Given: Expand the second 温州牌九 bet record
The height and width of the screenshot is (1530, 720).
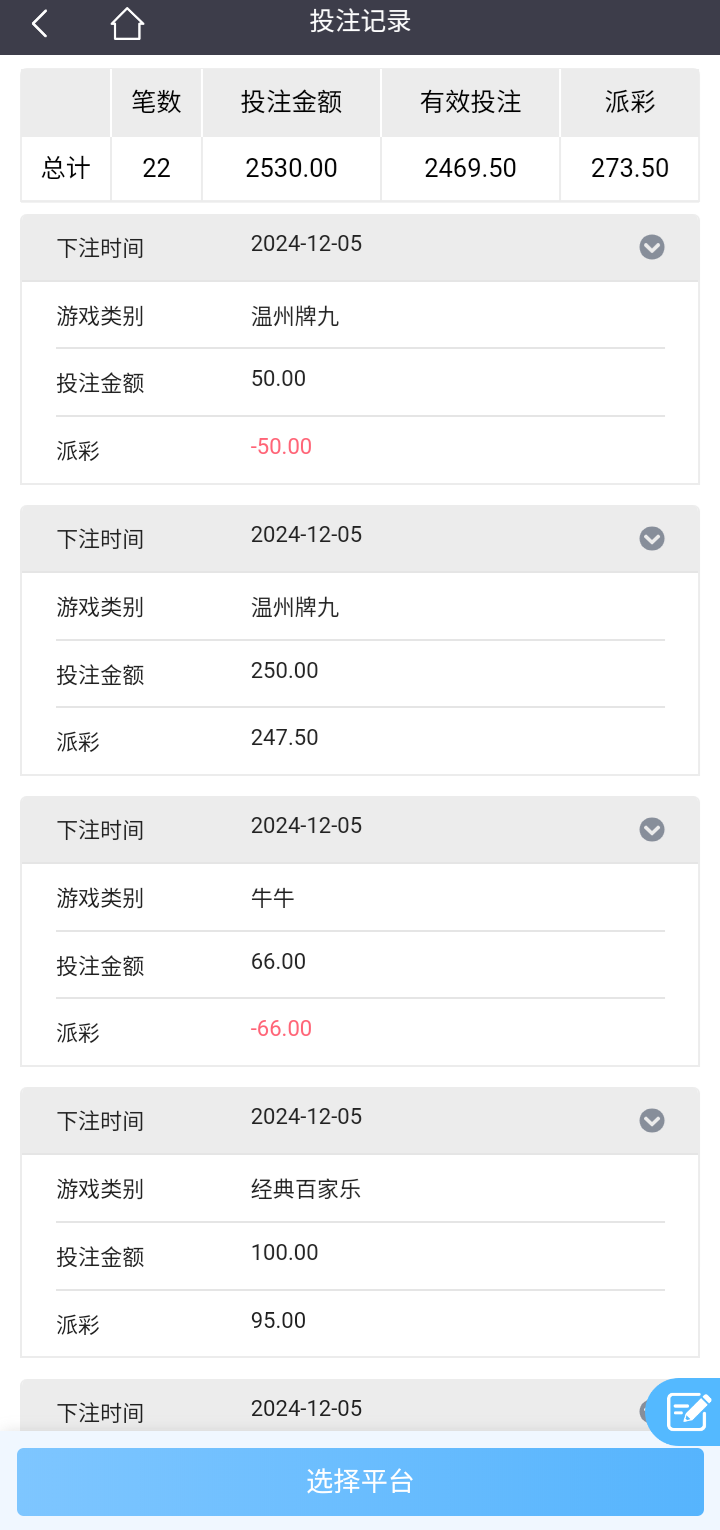Looking at the screenshot, I should click(651, 538).
